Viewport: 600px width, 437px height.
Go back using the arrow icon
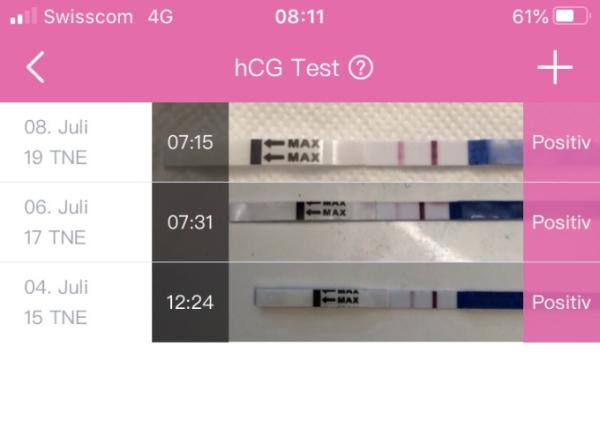(x=36, y=68)
